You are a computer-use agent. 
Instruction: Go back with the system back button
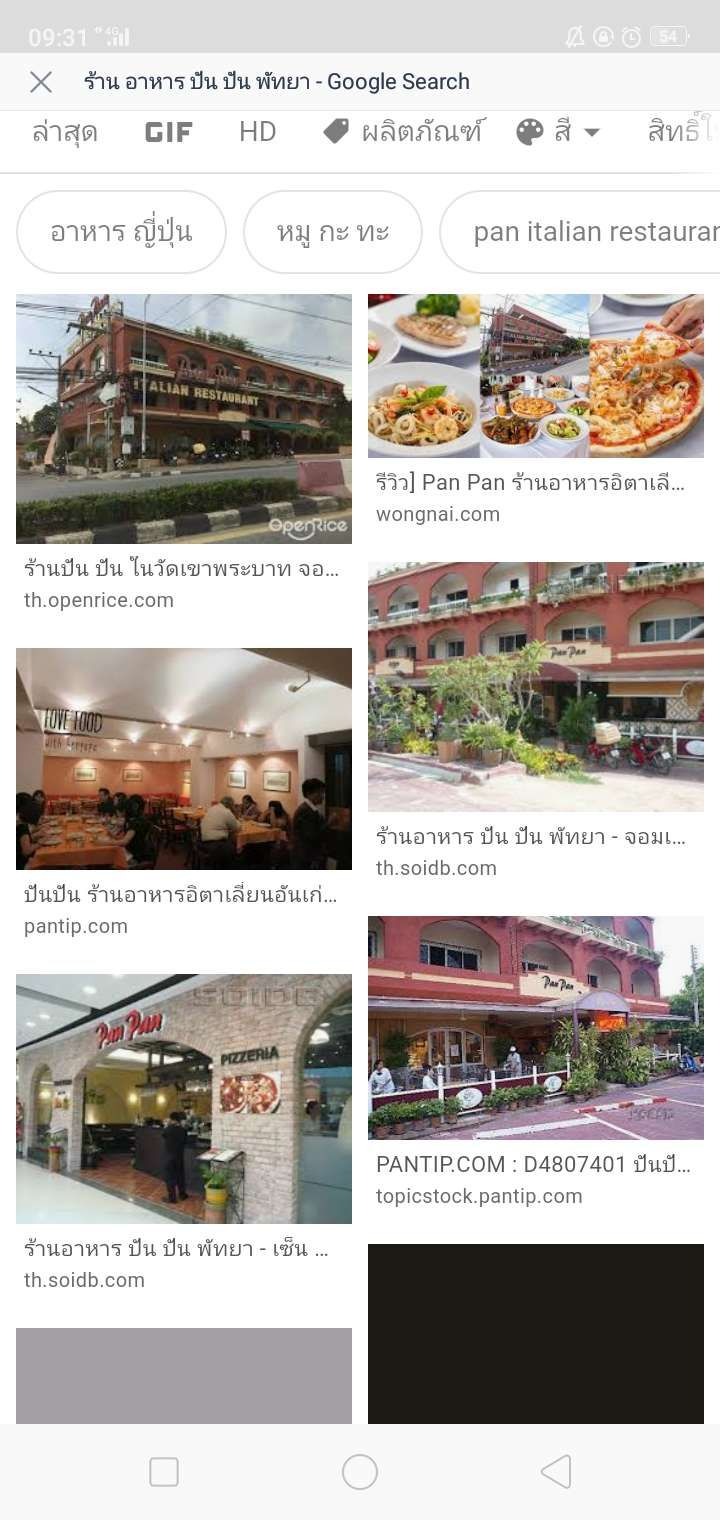[x=555, y=1471]
